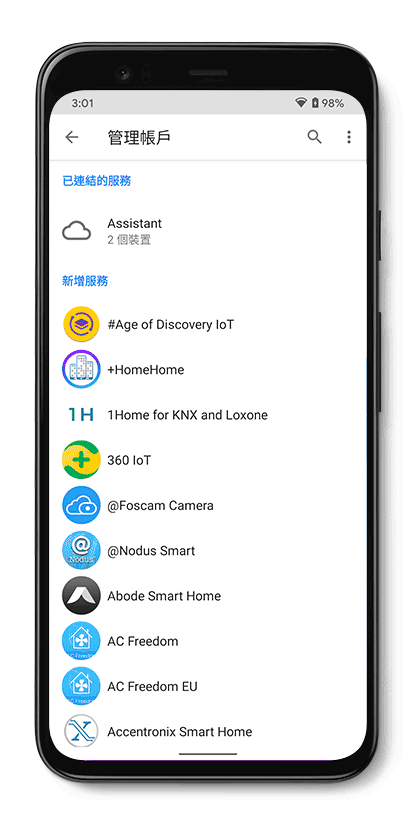Select the AC Freedom row
The image size is (416, 815).
pyautogui.click(x=208, y=641)
